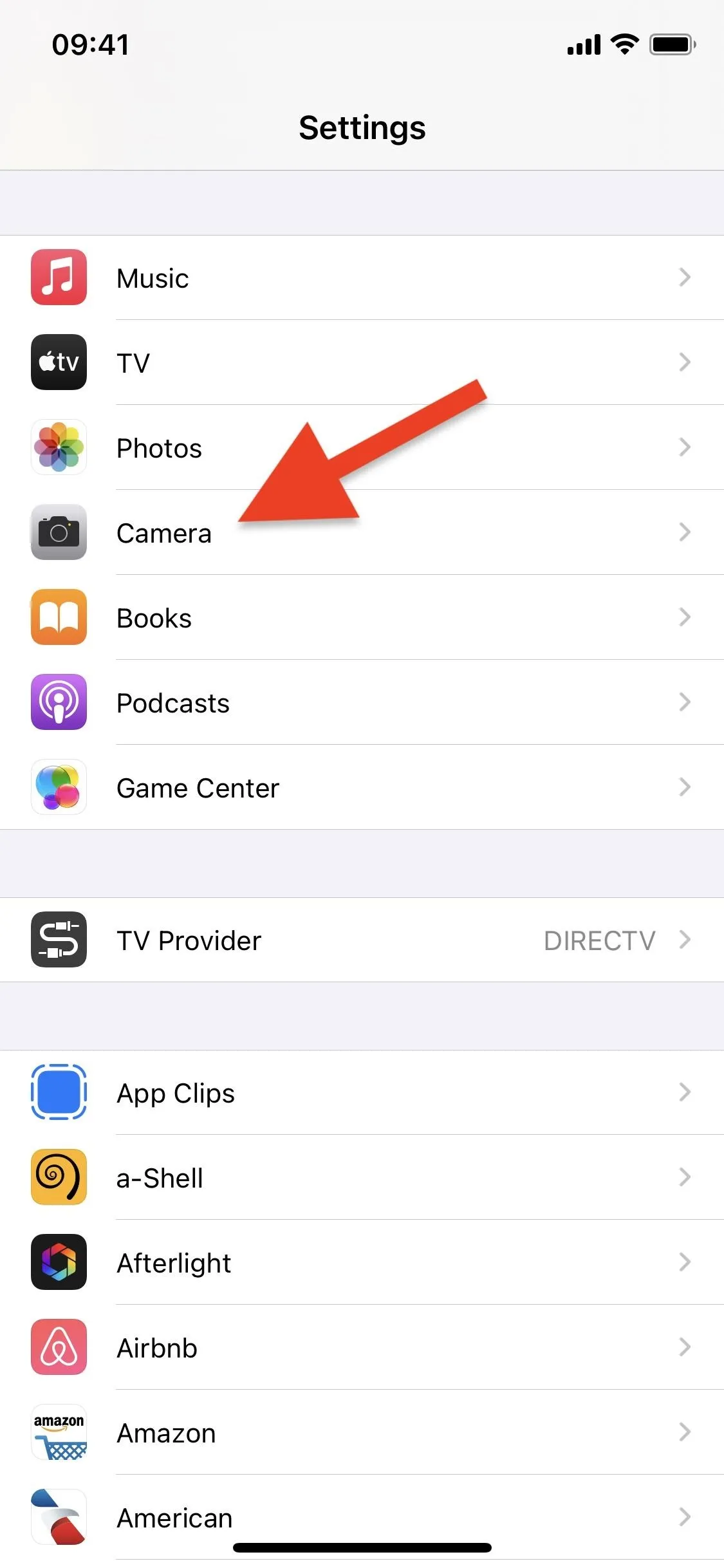Image resolution: width=724 pixels, height=1568 pixels.
Task: Select the Books row
Action: (x=362, y=617)
